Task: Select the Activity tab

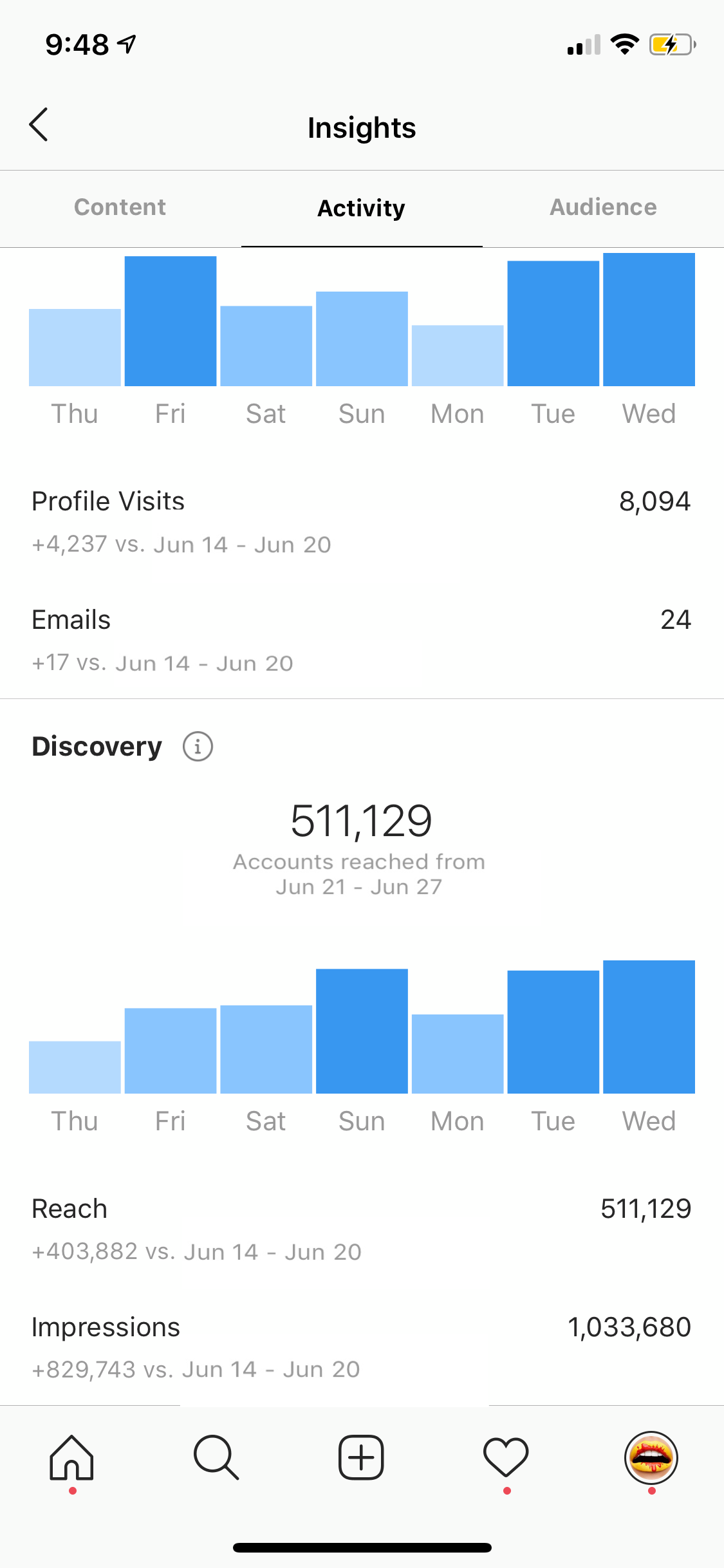Action: (362, 209)
